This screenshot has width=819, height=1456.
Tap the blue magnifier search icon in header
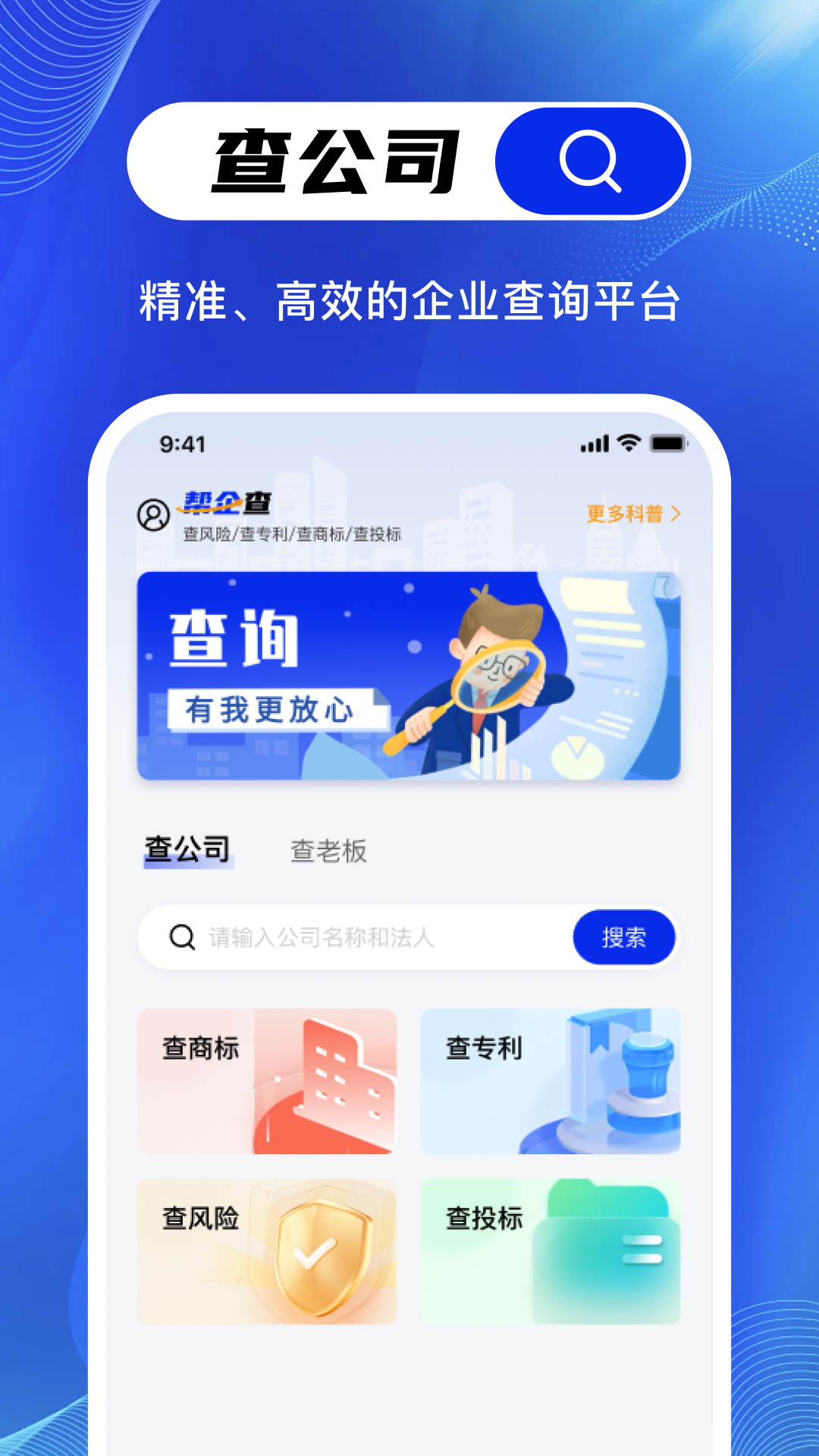click(591, 161)
